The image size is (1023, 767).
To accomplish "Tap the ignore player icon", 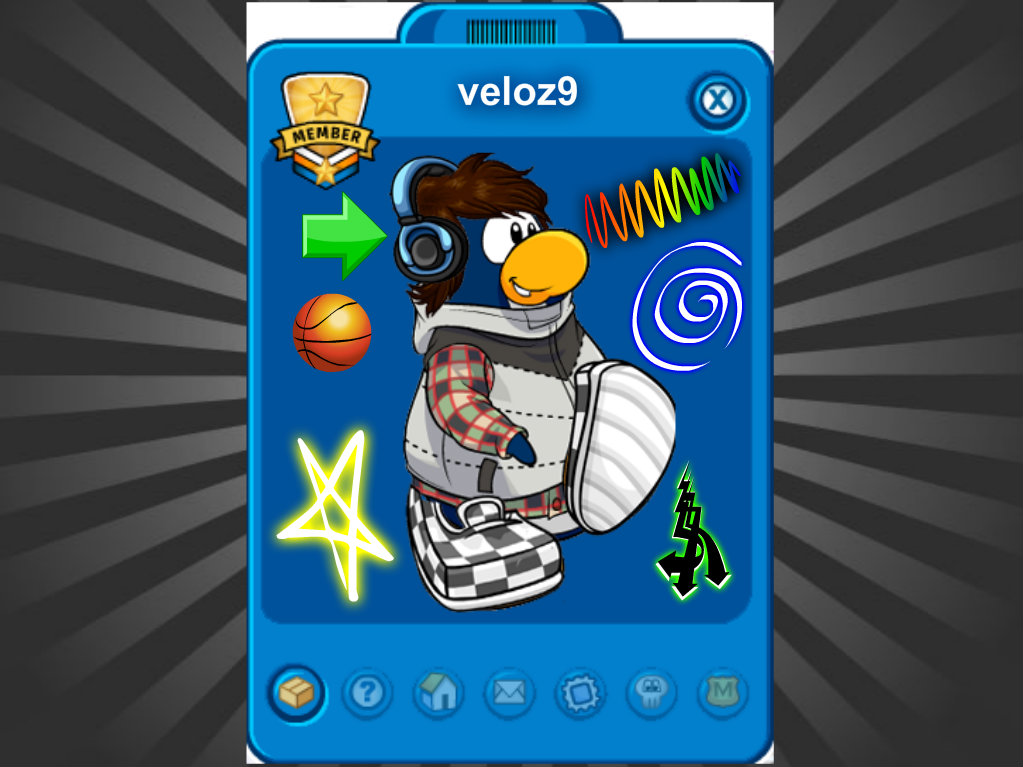I will pos(652,692).
